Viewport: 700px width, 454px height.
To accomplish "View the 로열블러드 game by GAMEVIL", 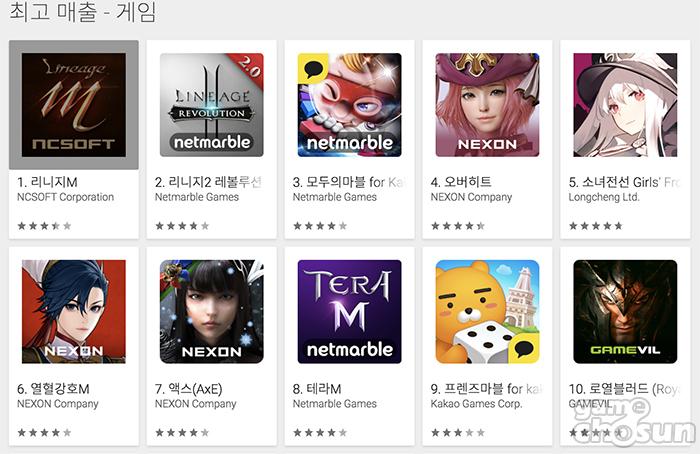I will tap(625, 312).
